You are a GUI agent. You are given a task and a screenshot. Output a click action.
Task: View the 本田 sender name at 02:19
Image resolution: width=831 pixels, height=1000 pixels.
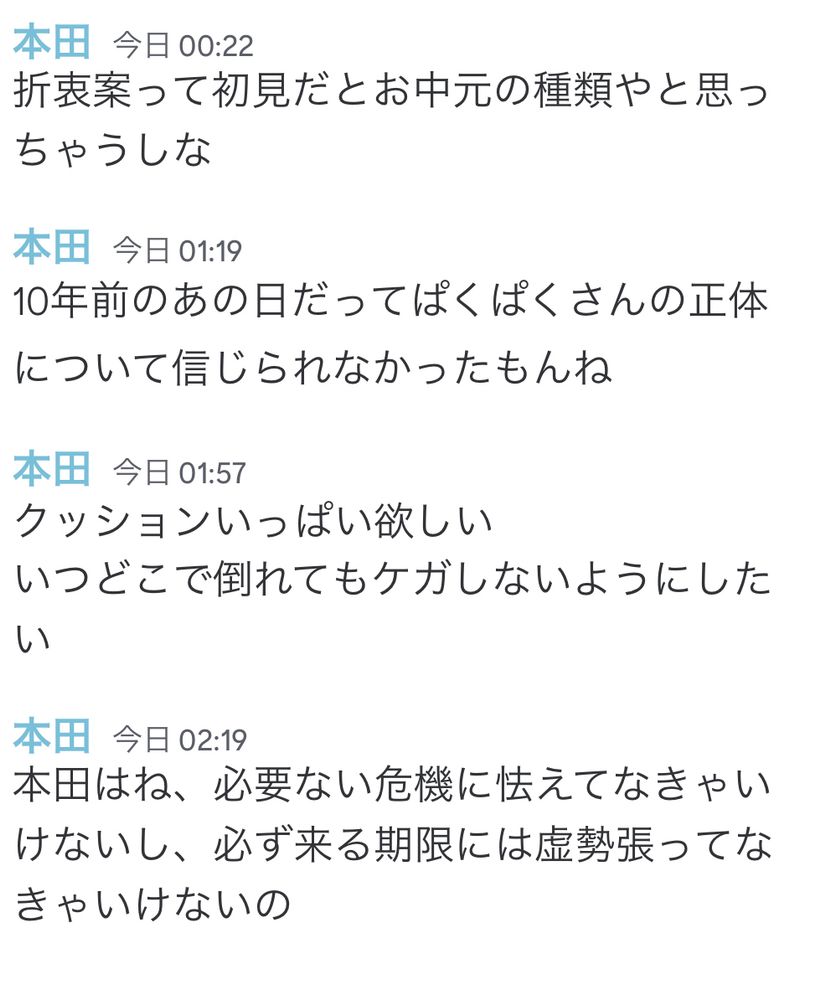tap(52, 736)
